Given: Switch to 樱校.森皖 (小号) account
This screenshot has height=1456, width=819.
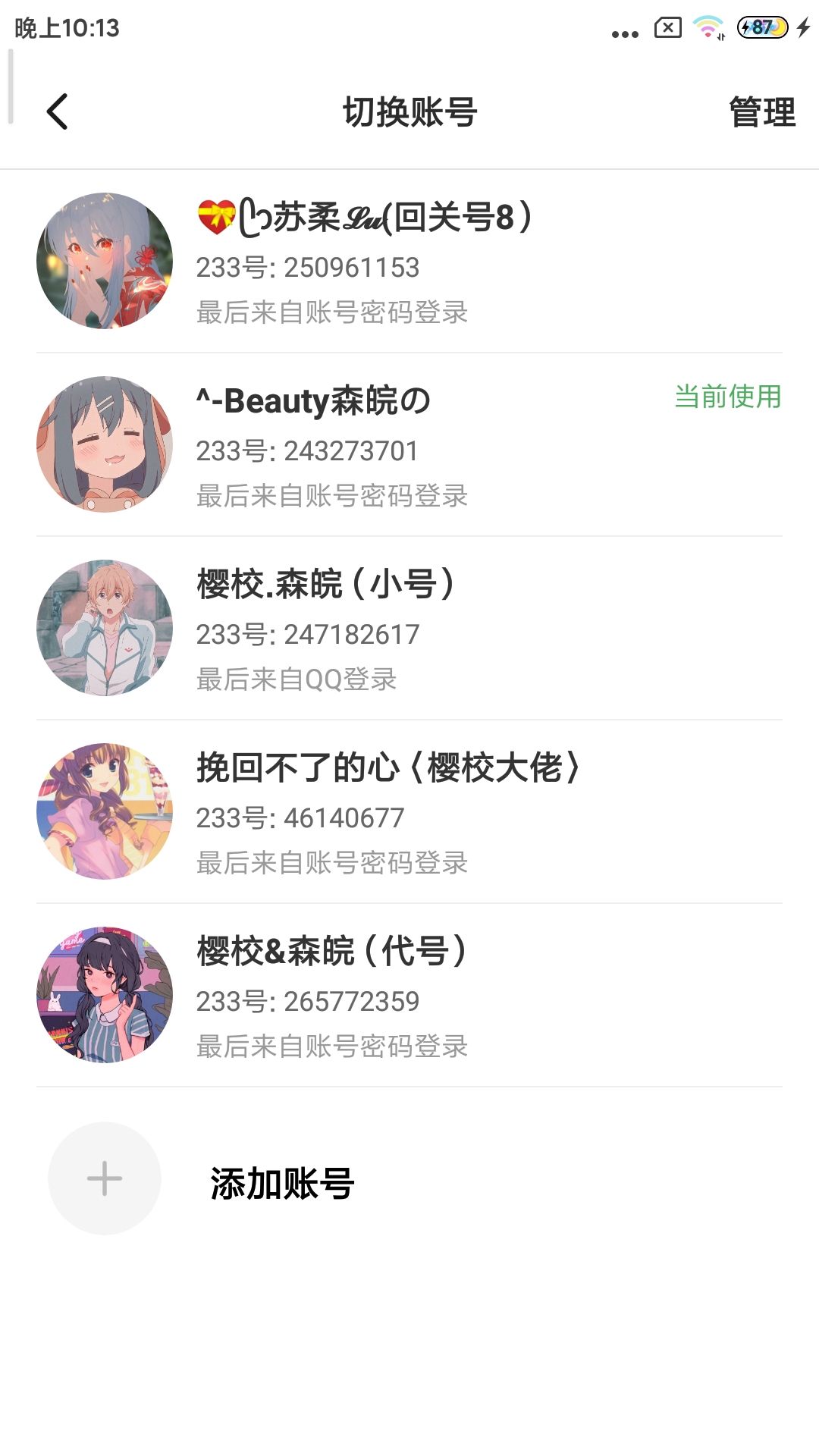Looking at the screenshot, I should coord(409,628).
